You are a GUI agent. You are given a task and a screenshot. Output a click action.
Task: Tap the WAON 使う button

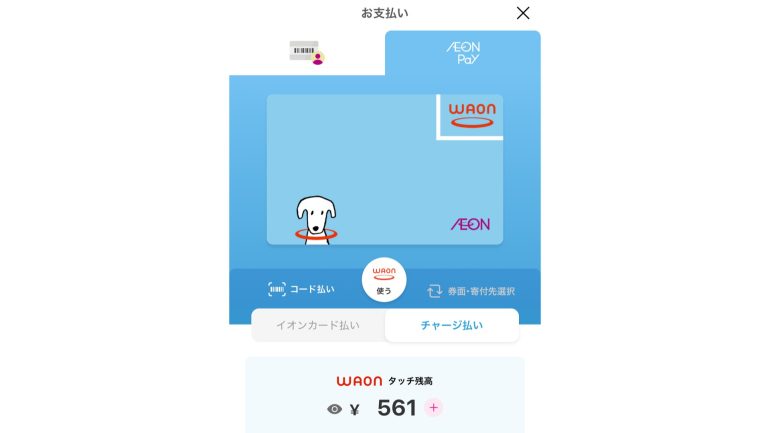[x=384, y=280]
